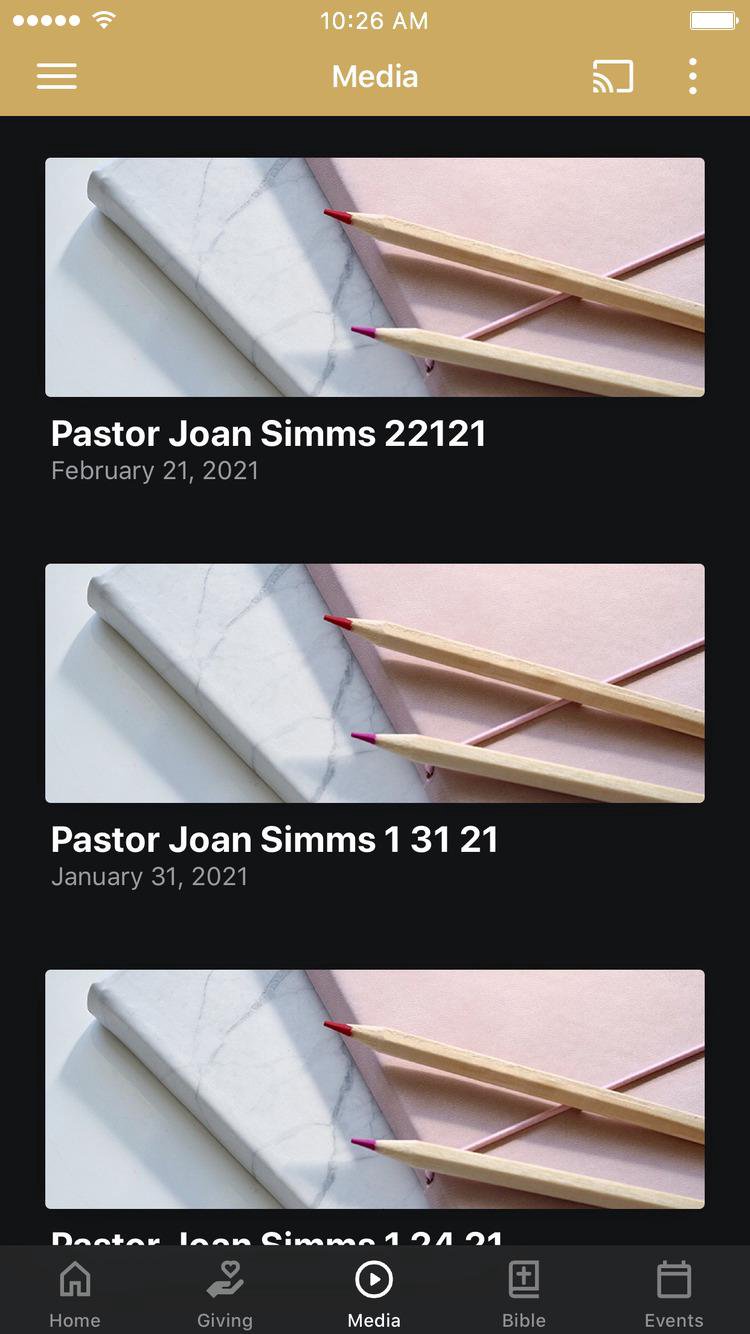
Task: Switch to the Bible tab
Action: (524, 1294)
